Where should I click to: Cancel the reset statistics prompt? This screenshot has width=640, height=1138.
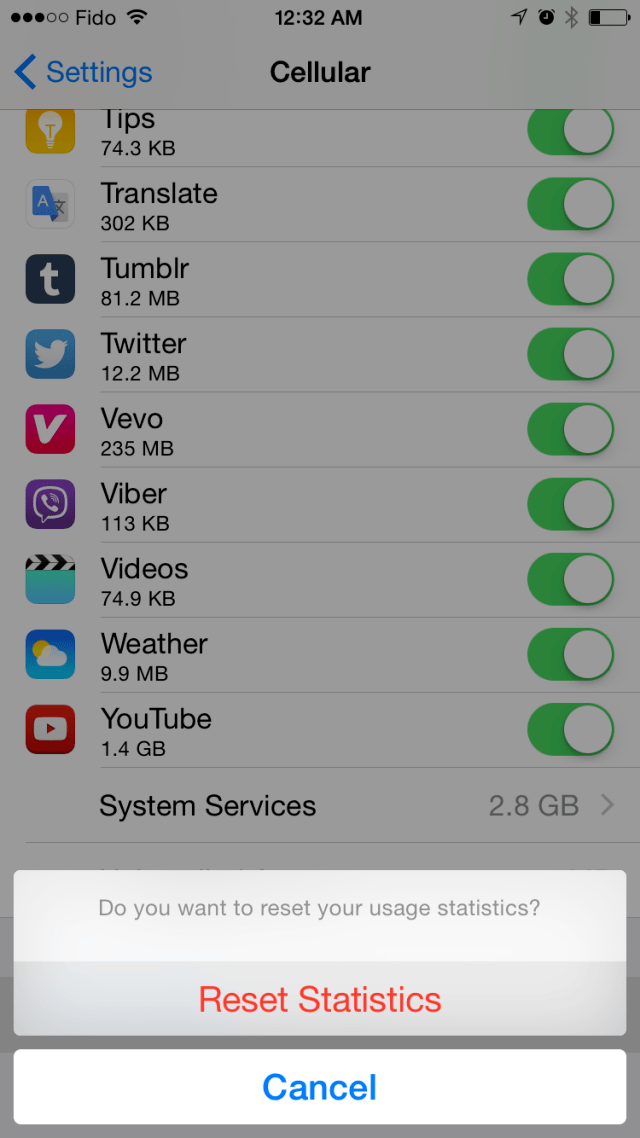pos(320,1087)
